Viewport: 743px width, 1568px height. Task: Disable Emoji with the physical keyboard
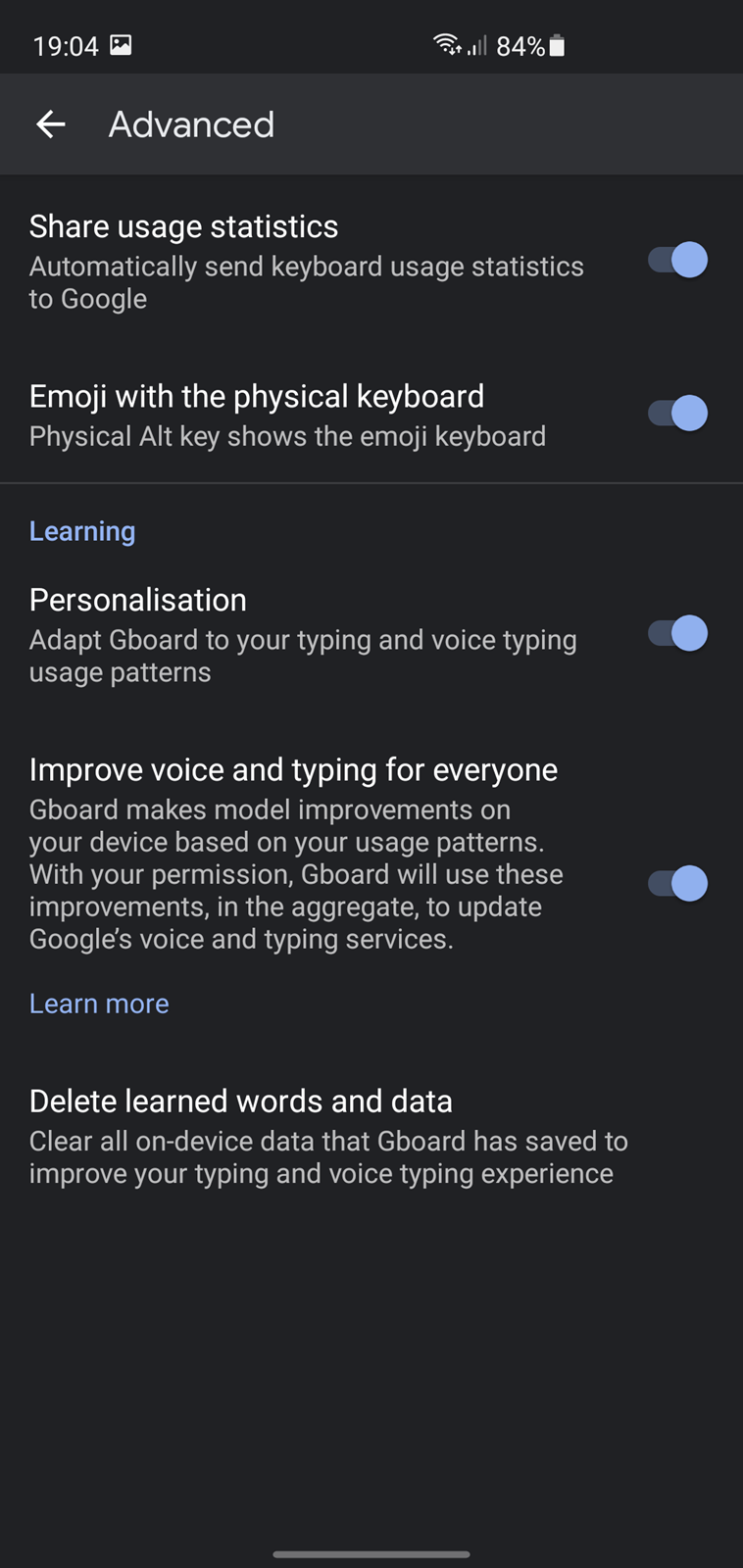click(677, 413)
